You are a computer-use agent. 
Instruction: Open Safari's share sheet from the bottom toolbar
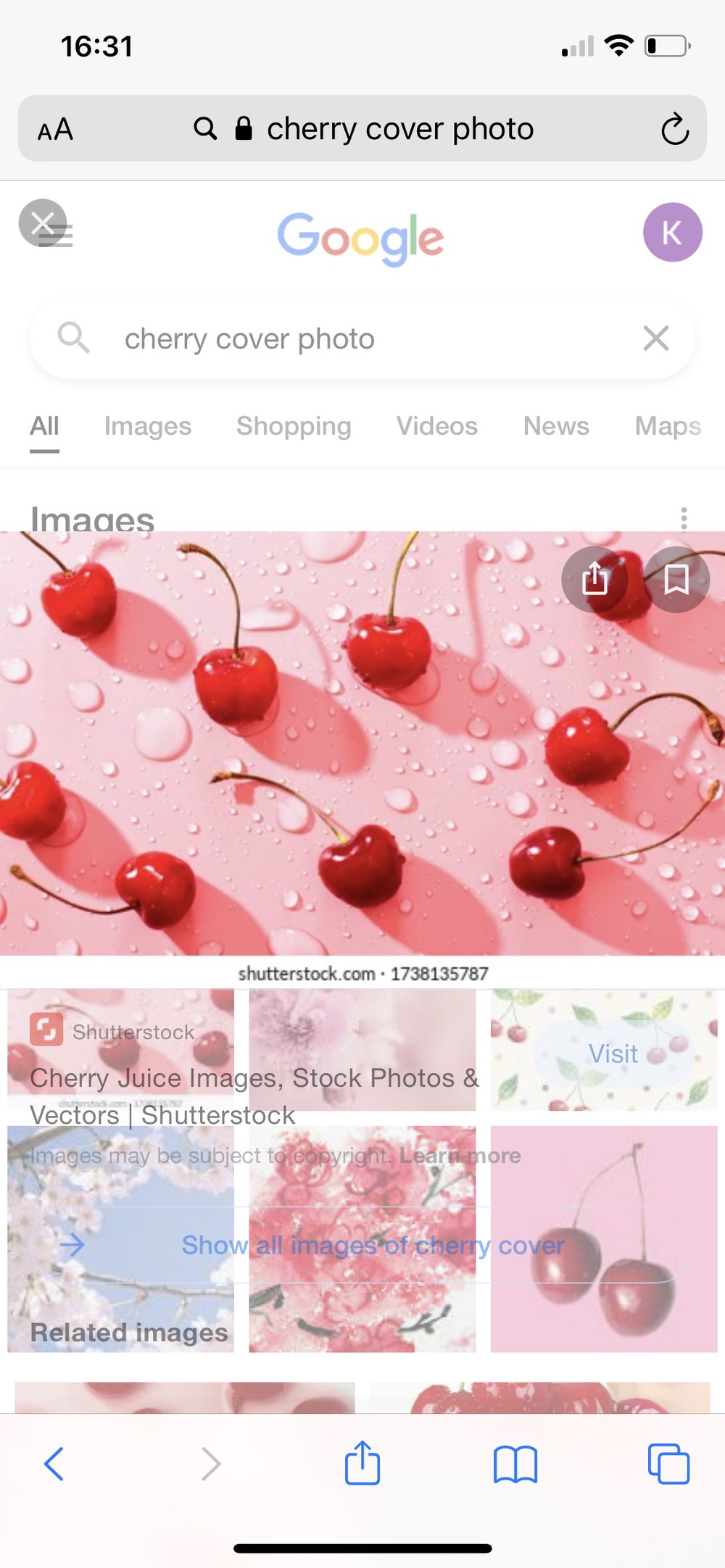click(362, 1462)
